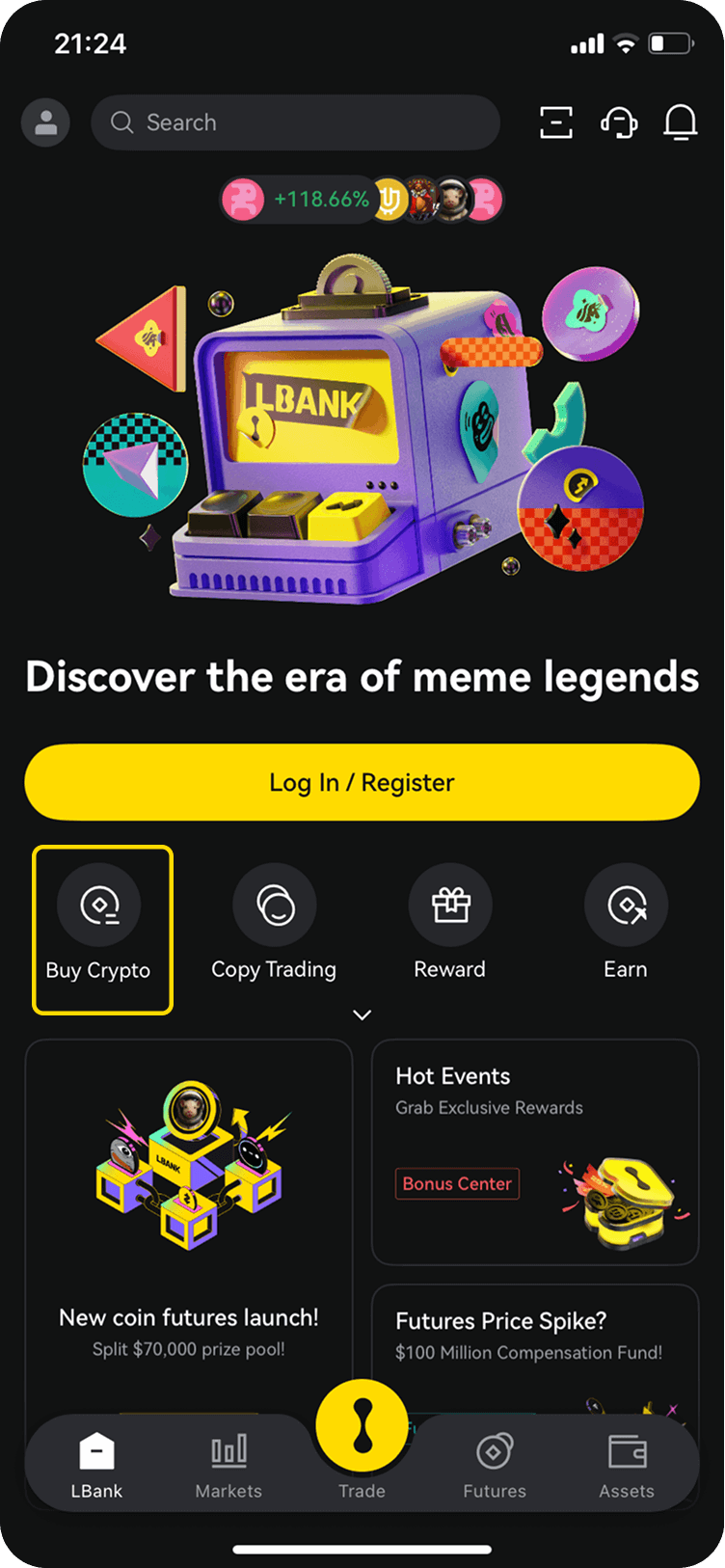Screen dimensions: 725x1568
Task: Open the profile avatar icon
Action: point(45,122)
